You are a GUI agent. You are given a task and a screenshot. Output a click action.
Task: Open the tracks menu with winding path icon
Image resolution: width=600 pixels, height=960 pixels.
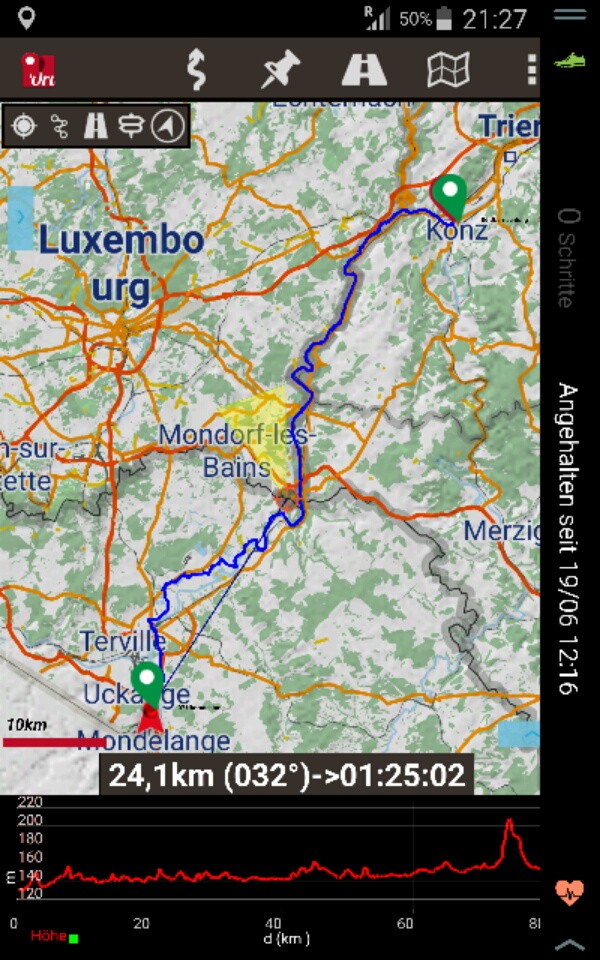196,70
